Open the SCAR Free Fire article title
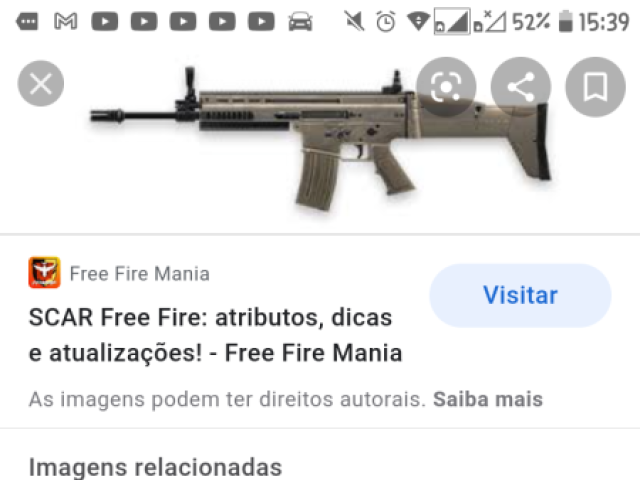This screenshot has height=480, width=640. pos(215,335)
